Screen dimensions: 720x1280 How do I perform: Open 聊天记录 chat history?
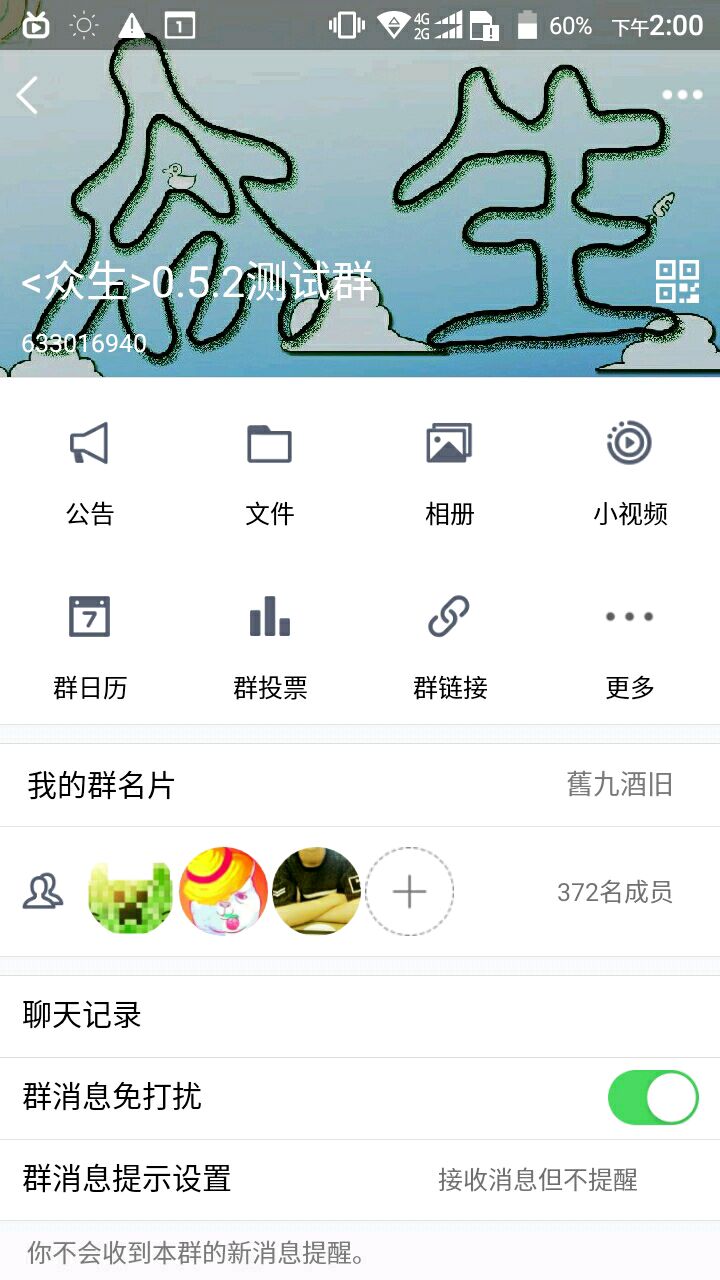tap(360, 1016)
